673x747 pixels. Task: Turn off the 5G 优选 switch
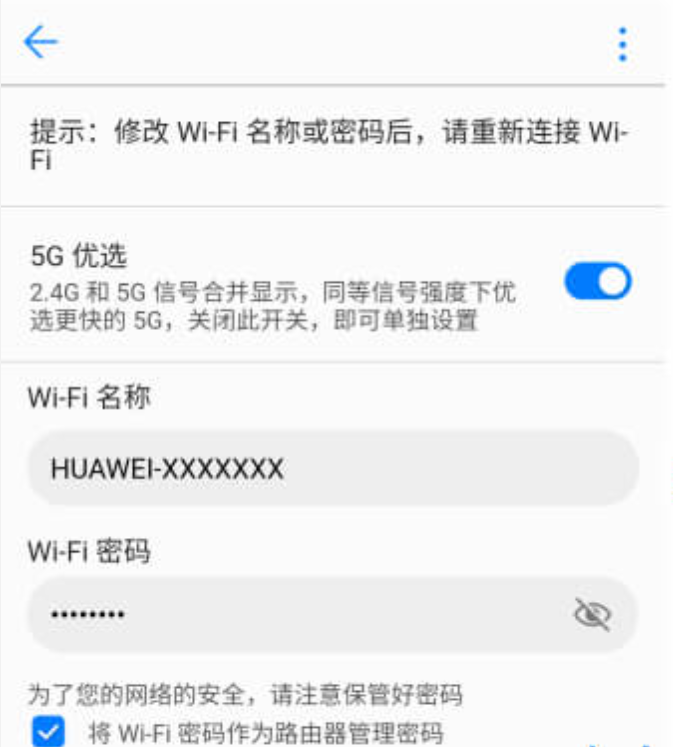tap(598, 282)
